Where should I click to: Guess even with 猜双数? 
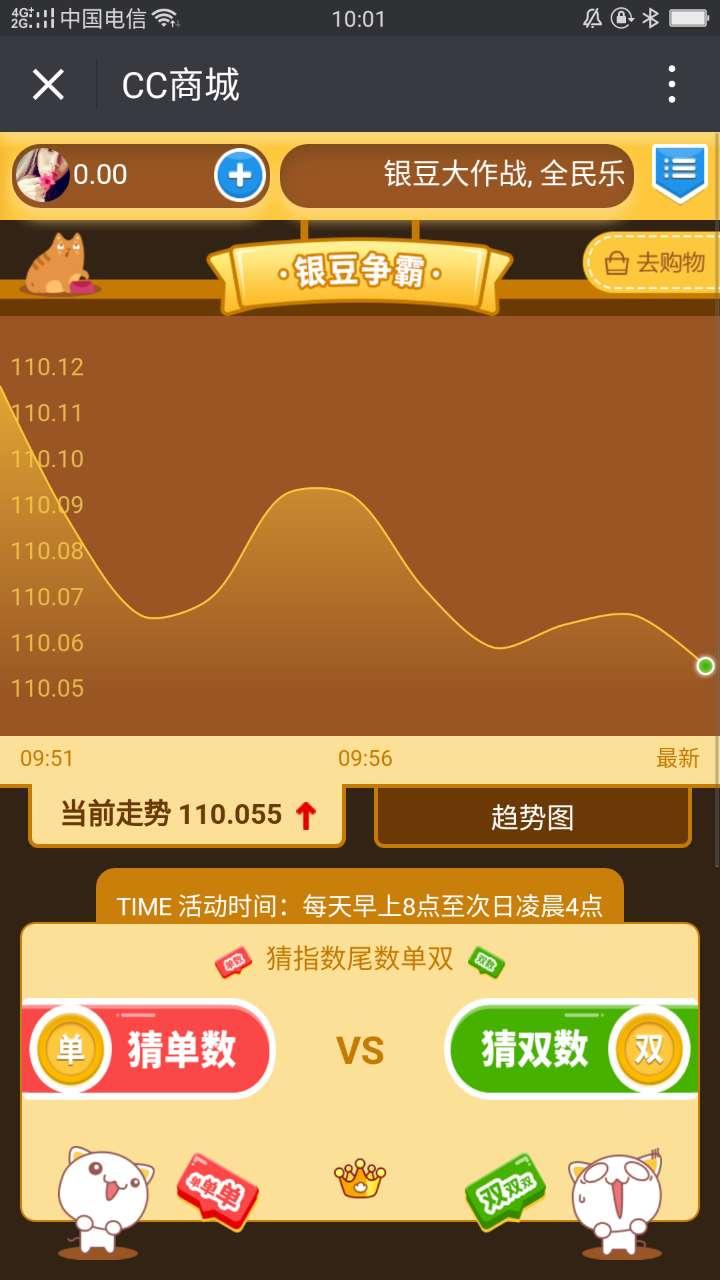(570, 1049)
